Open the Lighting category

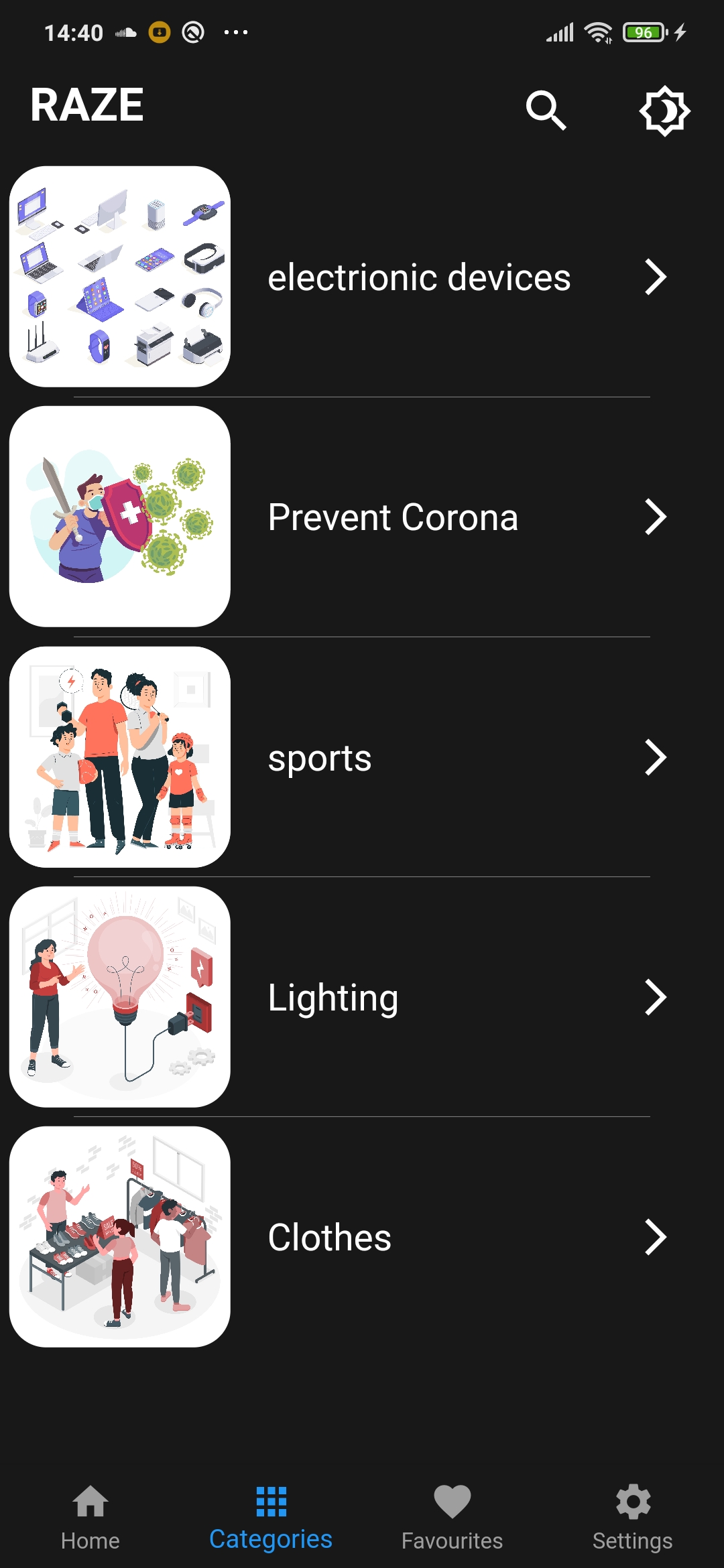click(x=333, y=996)
